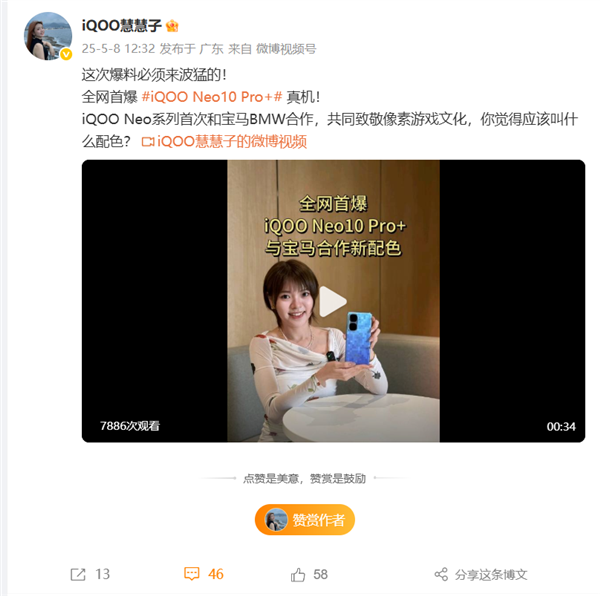This screenshot has height=596, width=600.
Task: Like this post with 58 likes
Action: 309,574
